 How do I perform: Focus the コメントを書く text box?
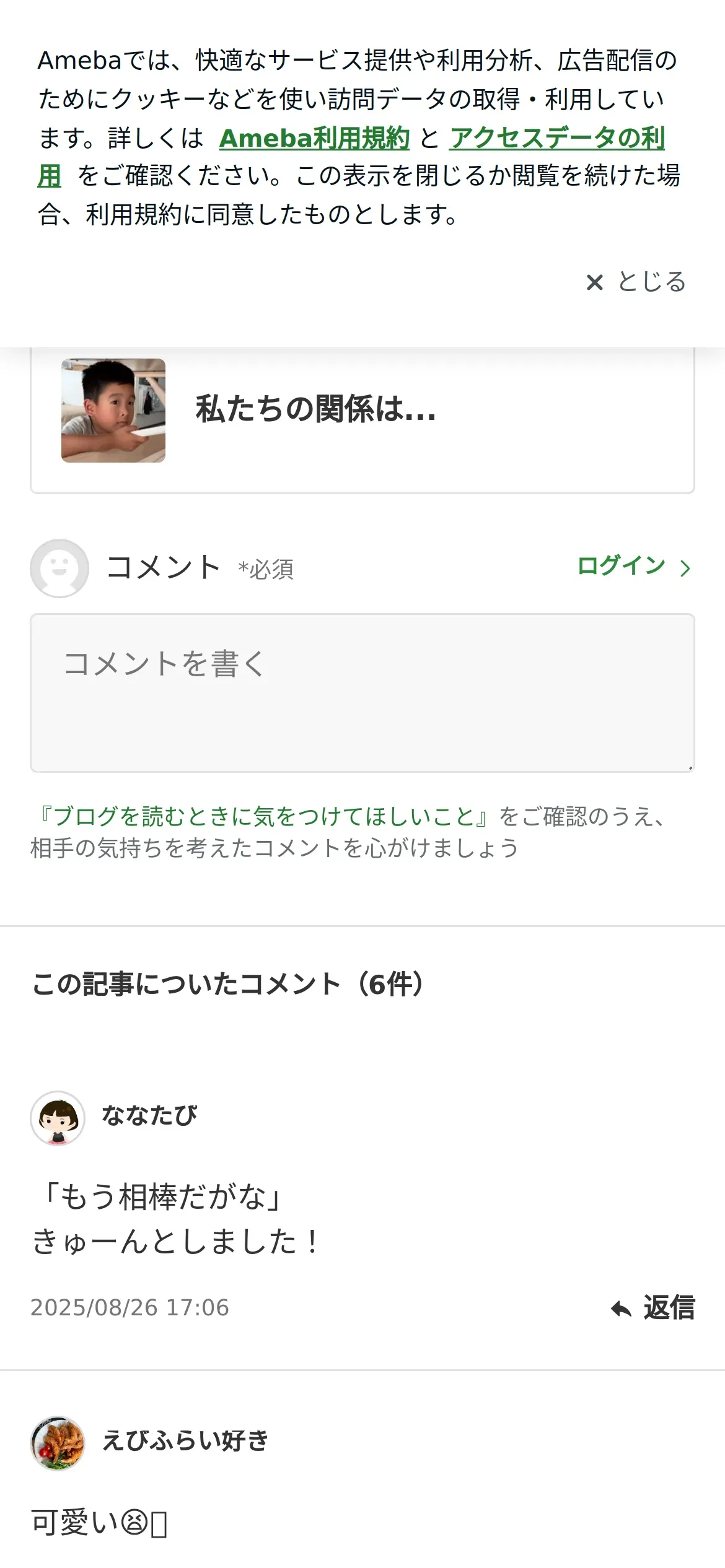pyautogui.click(x=362, y=692)
